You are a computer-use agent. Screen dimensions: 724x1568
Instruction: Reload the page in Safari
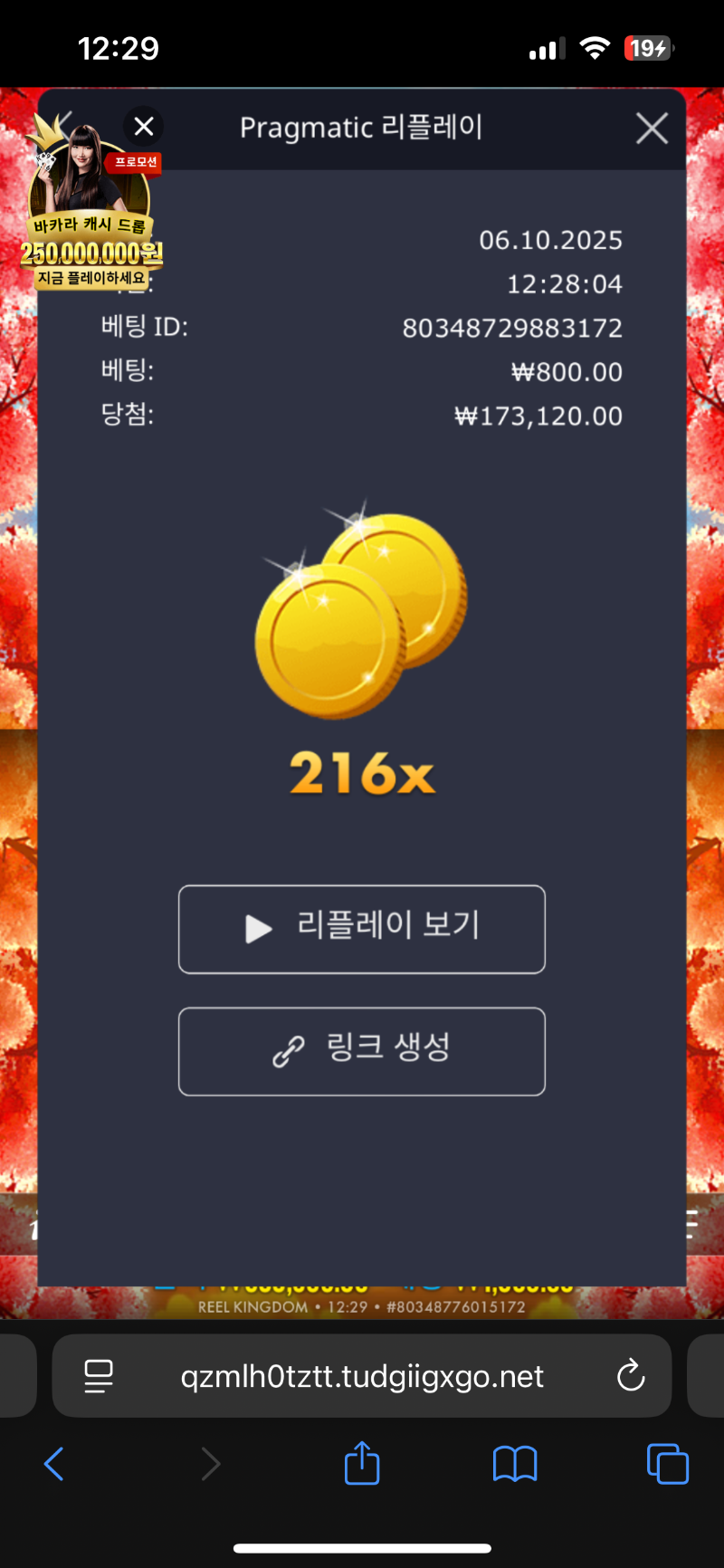click(631, 1376)
